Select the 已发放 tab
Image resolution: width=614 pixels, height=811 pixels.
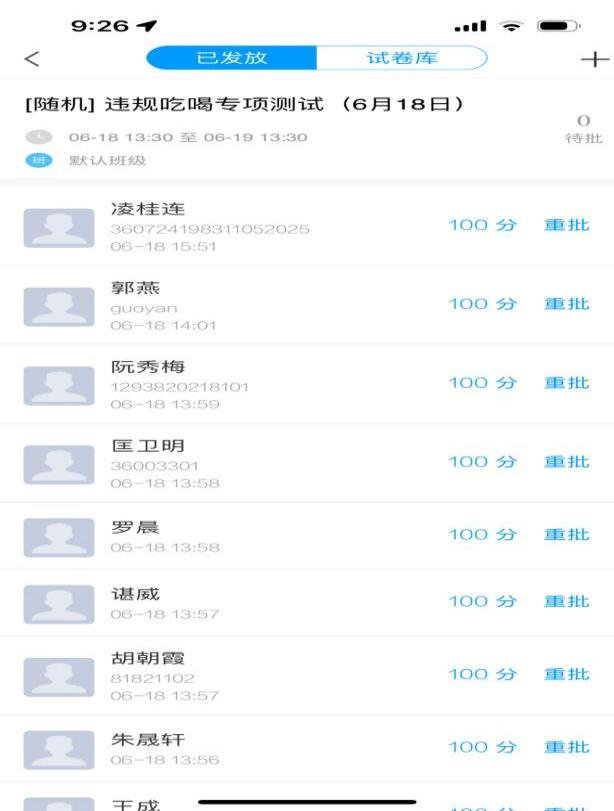tap(232, 58)
